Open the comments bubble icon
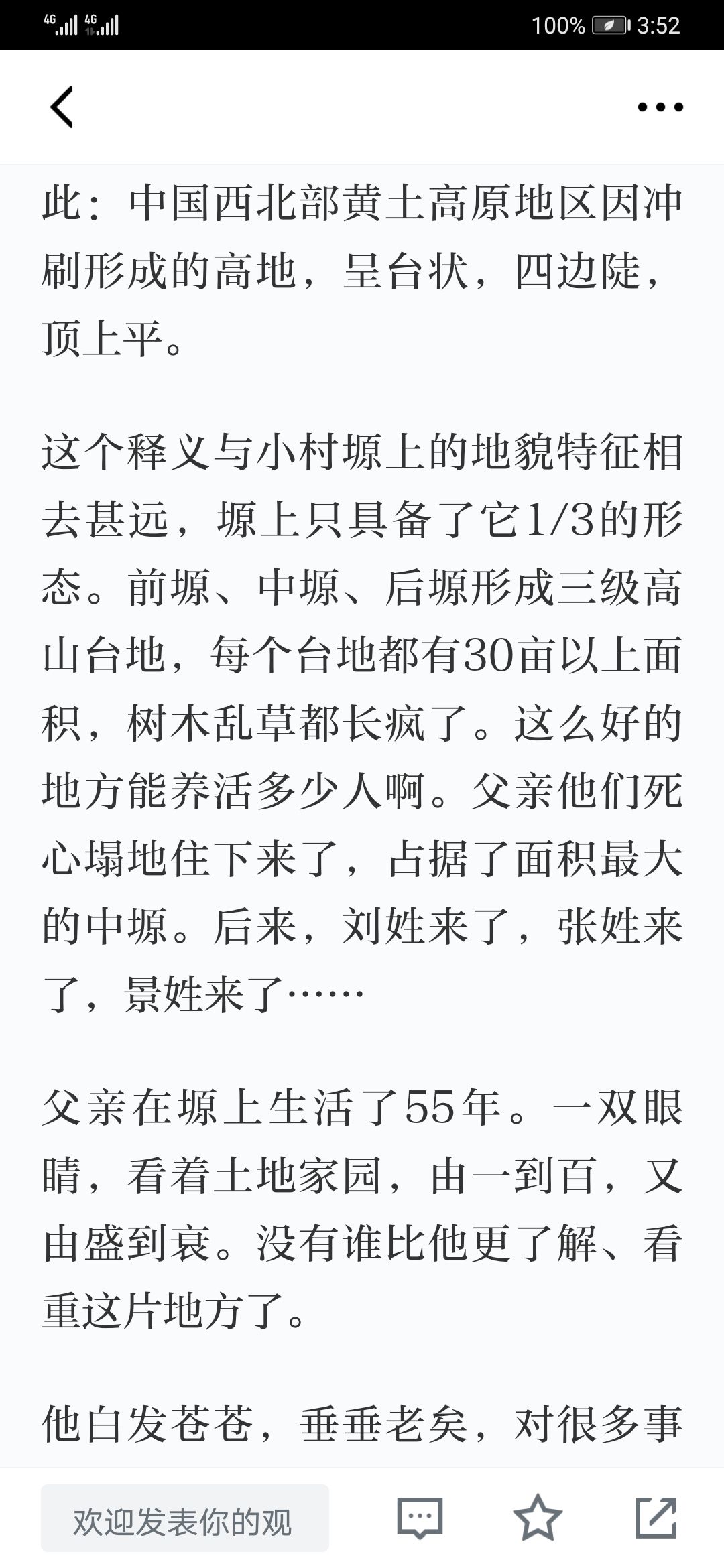The width and height of the screenshot is (724, 1568). (420, 1518)
